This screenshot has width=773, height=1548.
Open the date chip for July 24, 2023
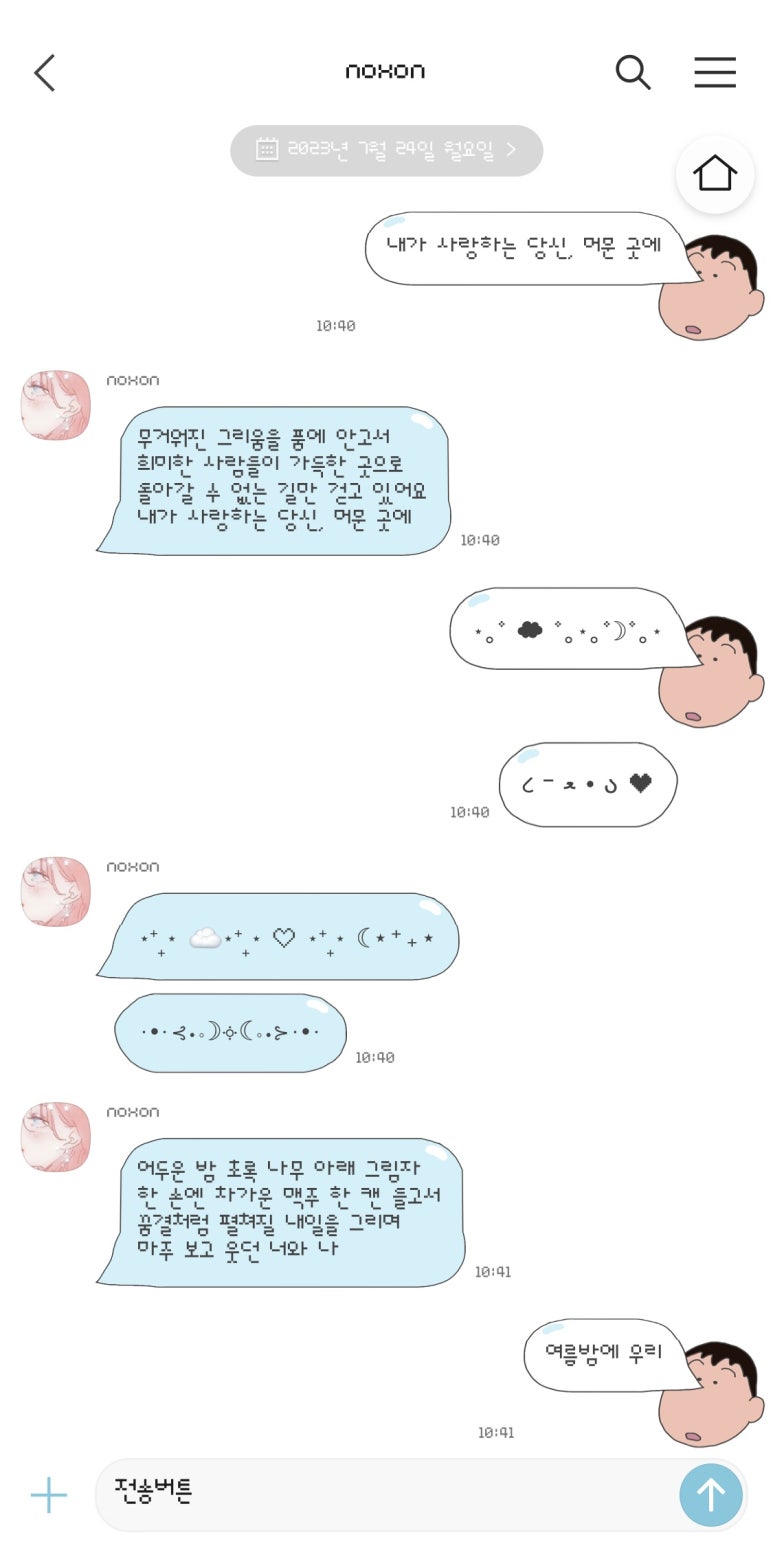point(386,150)
